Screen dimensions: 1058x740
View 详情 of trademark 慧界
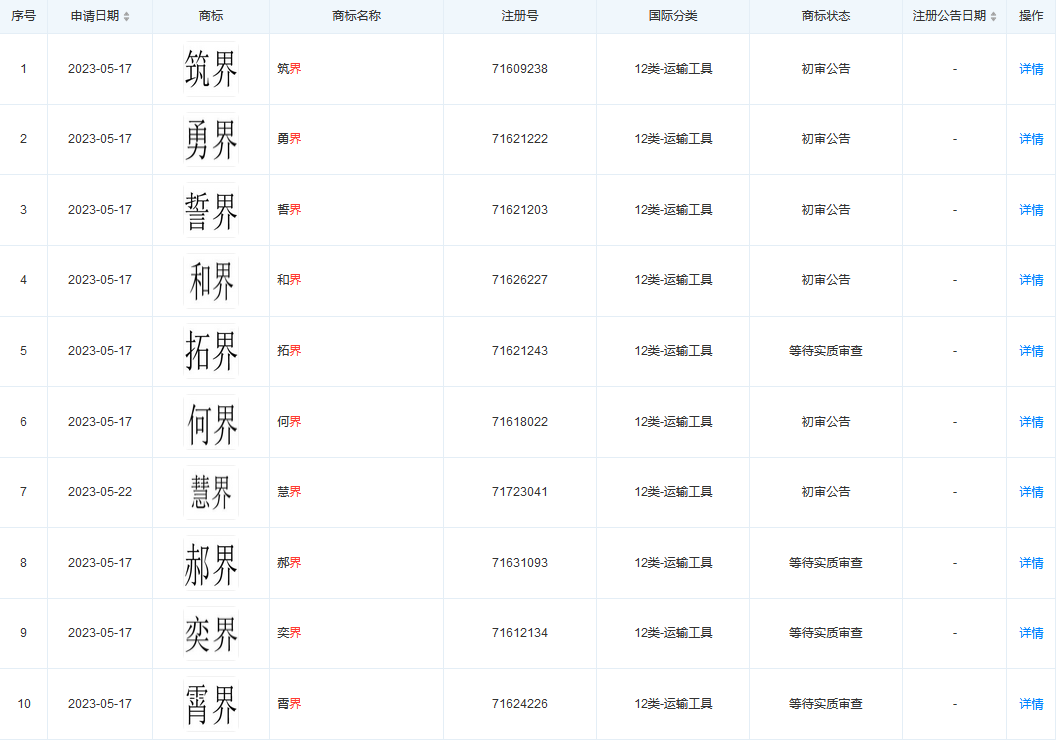coord(1031,492)
